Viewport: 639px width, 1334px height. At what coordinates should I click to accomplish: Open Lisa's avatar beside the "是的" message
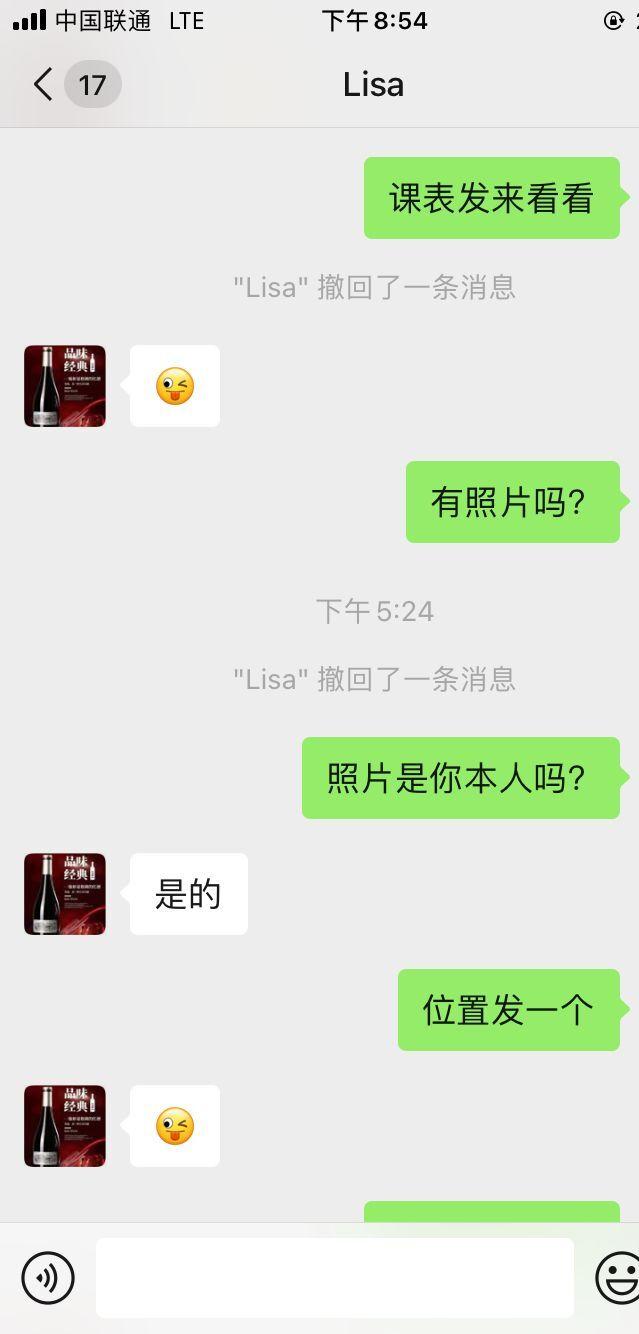click(65, 894)
